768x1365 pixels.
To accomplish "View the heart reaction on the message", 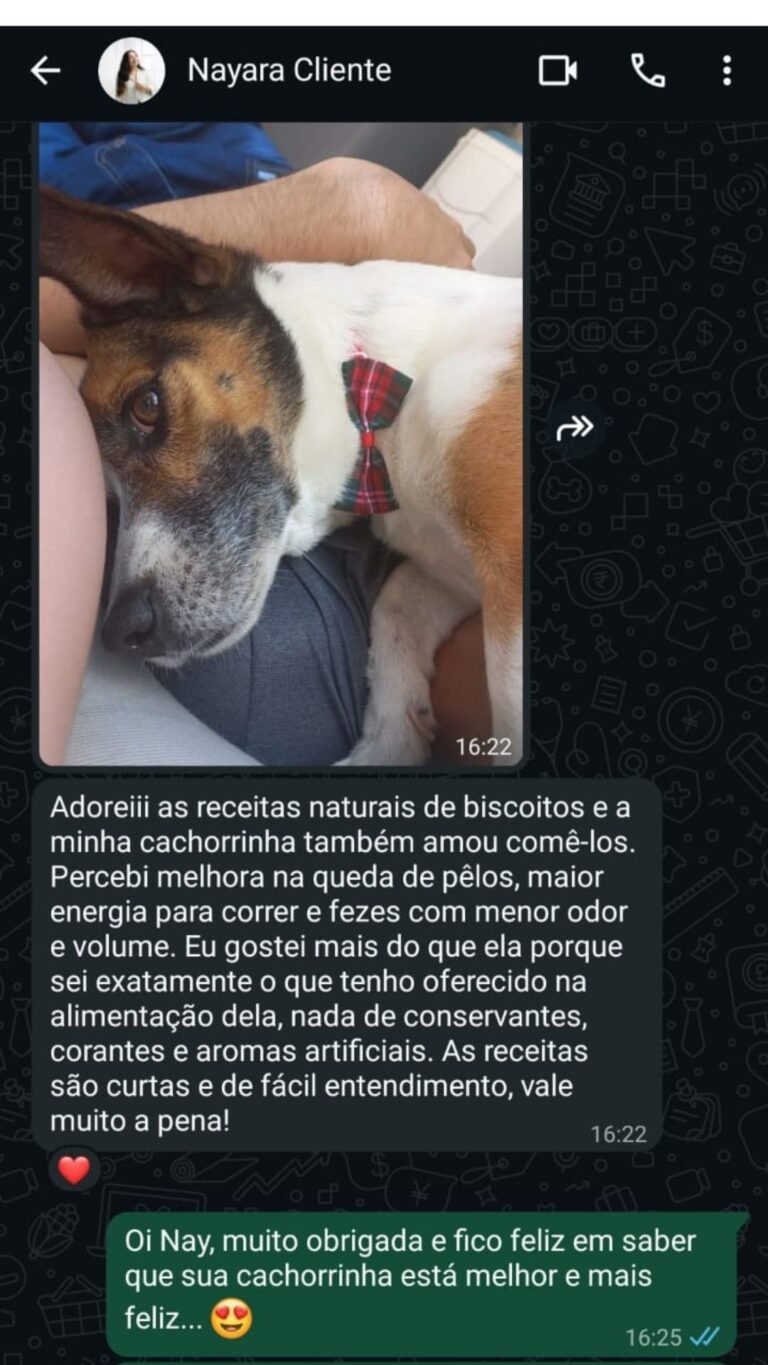I will [x=74, y=1169].
